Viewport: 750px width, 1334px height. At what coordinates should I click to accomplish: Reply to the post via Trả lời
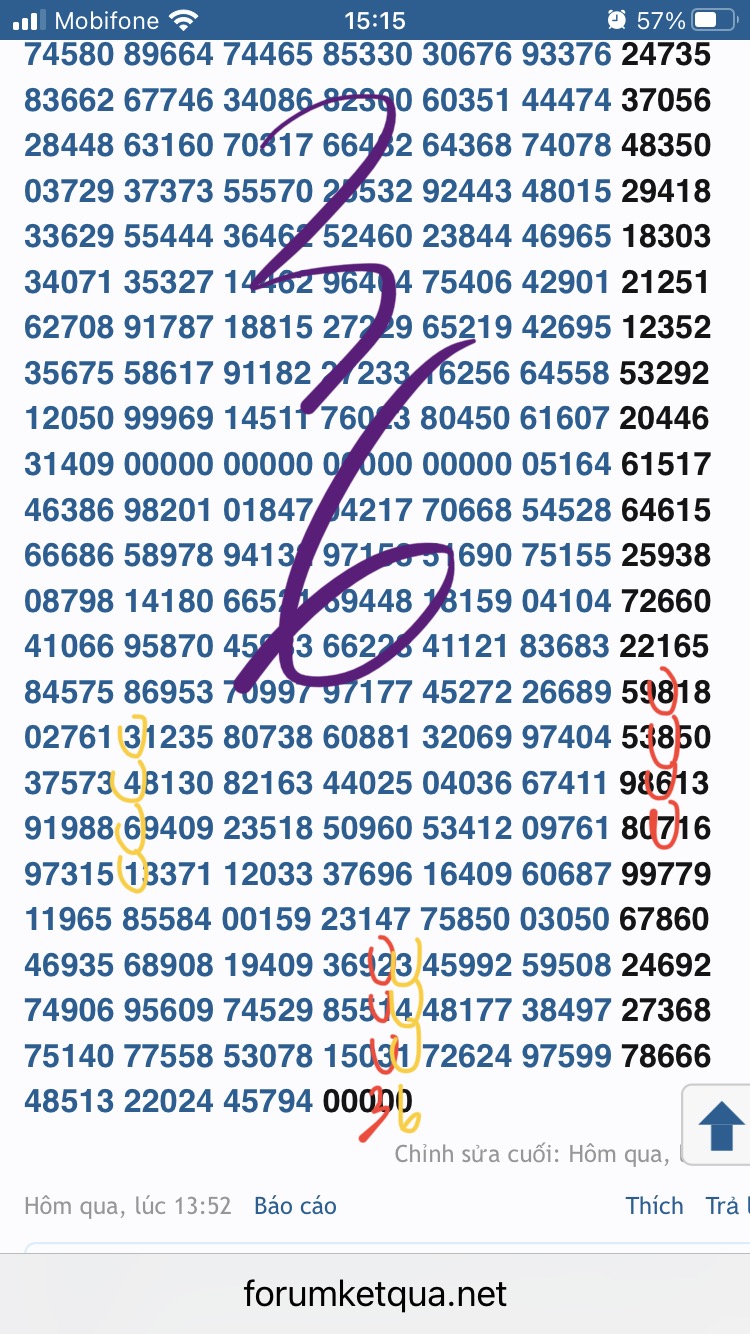pyautogui.click(x=726, y=1206)
